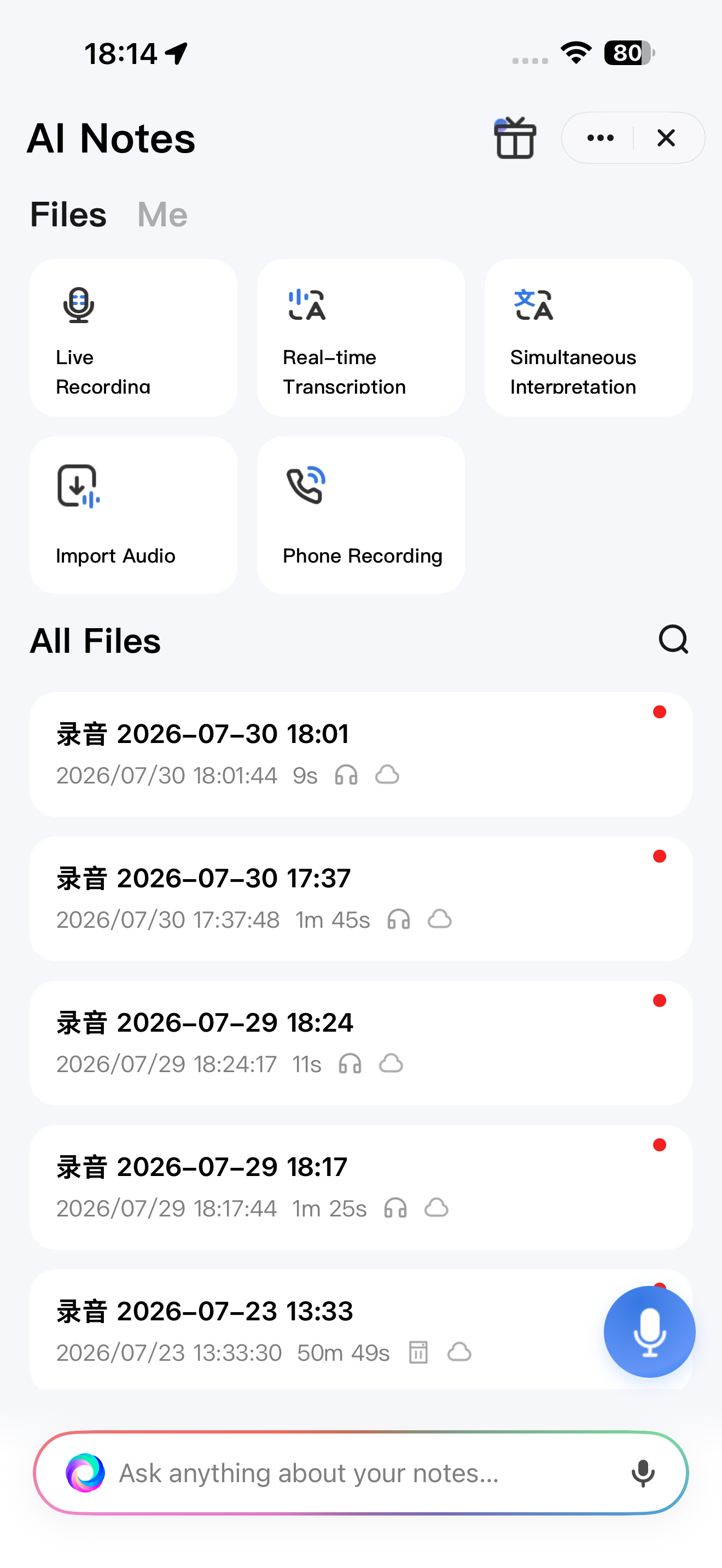This screenshot has height=1568, width=722.
Task: Close the AI Notes mini program
Action: point(666,138)
